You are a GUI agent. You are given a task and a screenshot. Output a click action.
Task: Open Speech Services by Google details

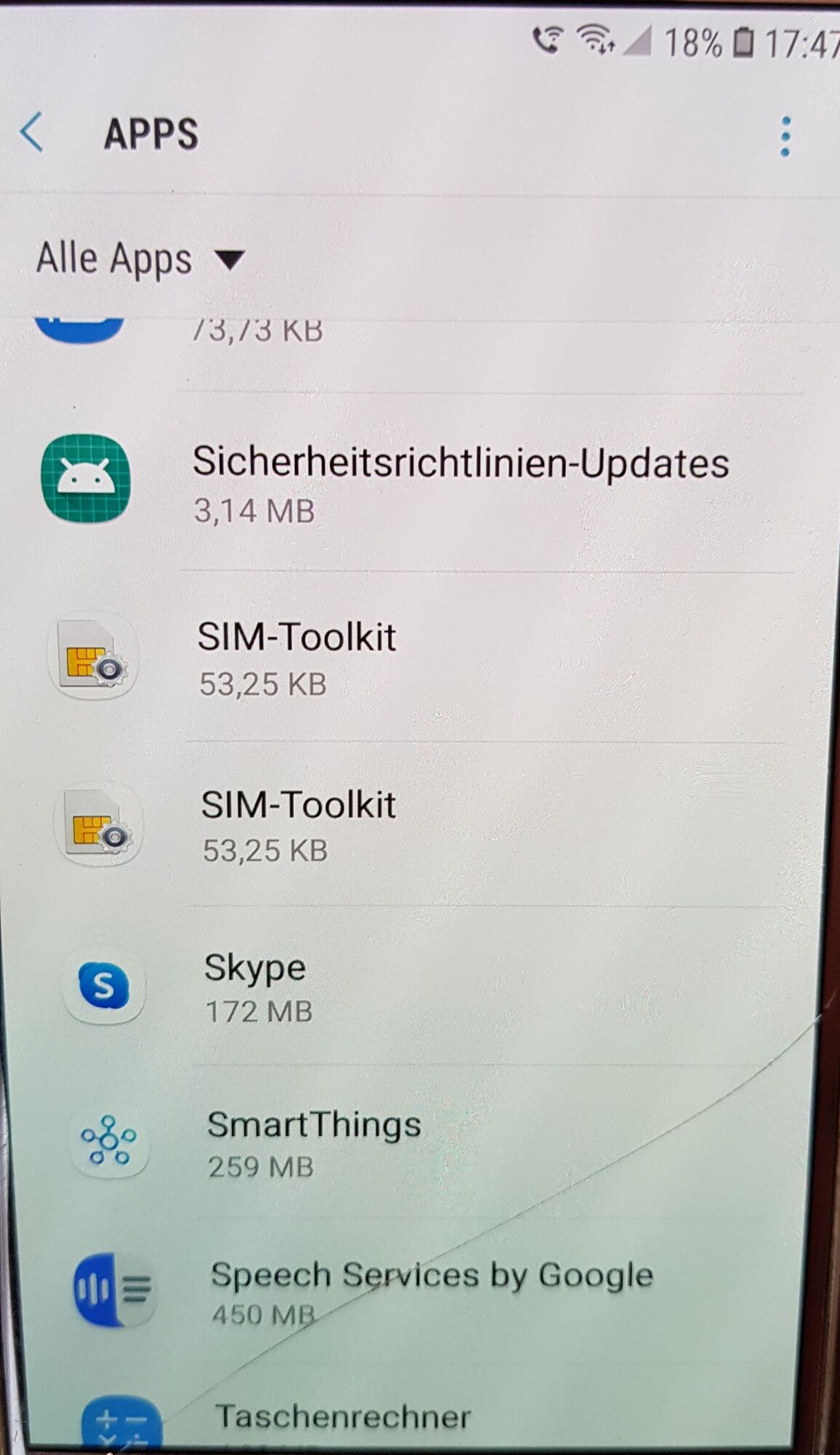(x=431, y=1291)
